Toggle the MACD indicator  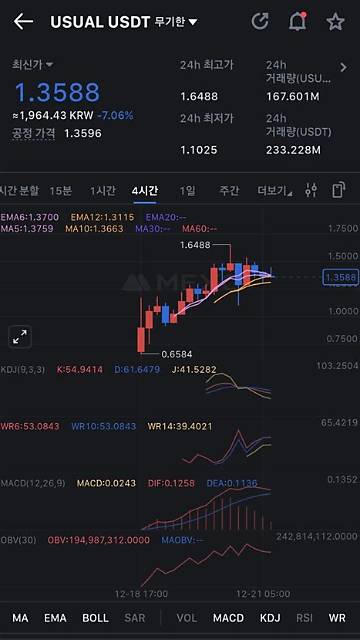coord(229,618)
